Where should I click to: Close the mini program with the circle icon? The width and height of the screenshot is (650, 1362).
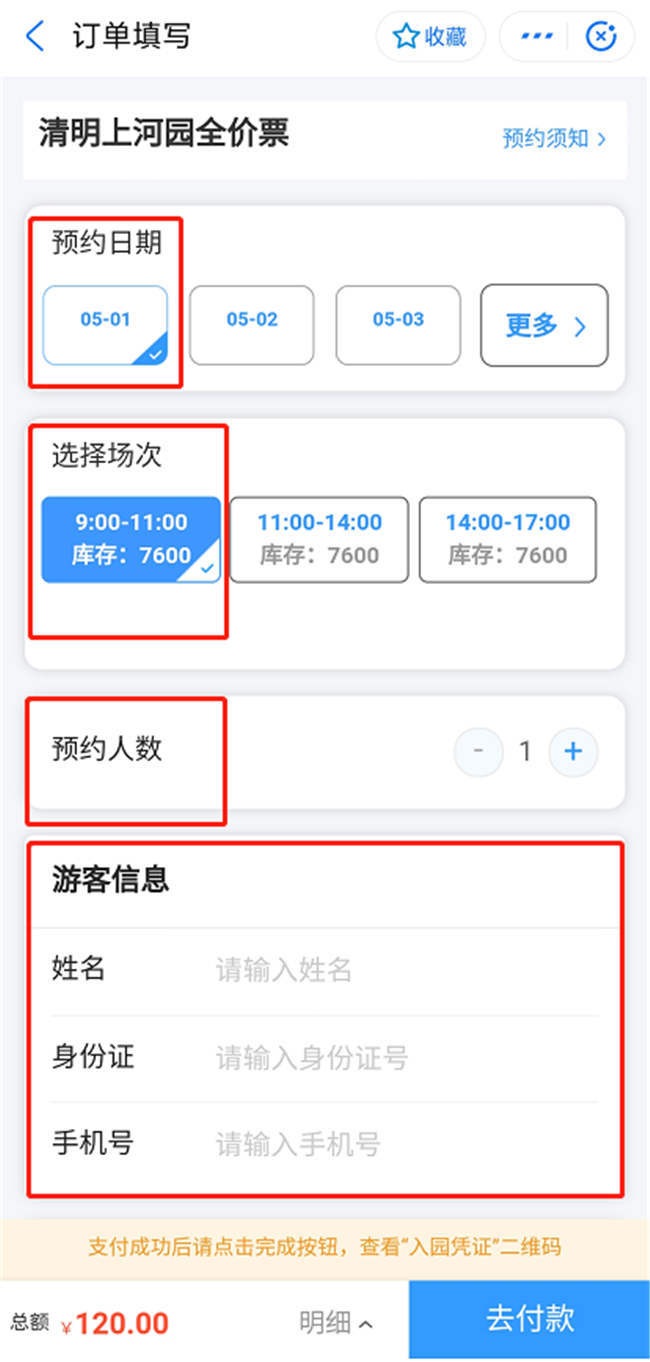tap(600, 37)
